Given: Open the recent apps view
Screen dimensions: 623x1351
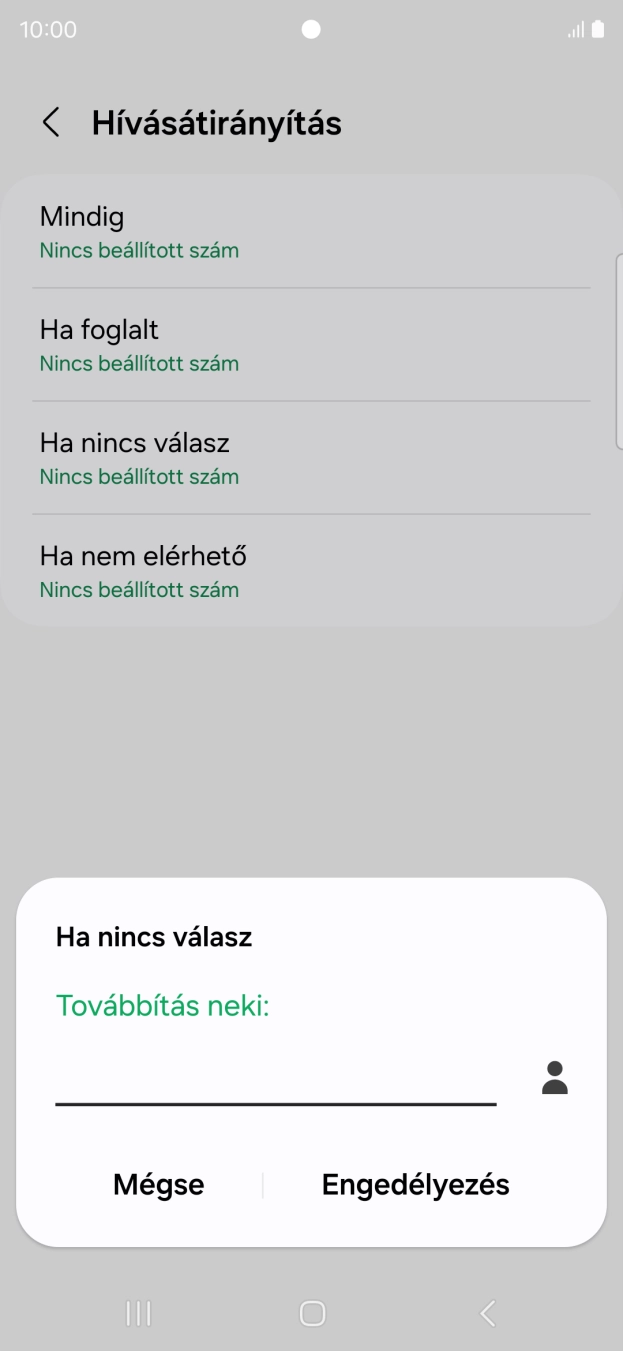Looking at the screenshot, I should (138, 1313).
